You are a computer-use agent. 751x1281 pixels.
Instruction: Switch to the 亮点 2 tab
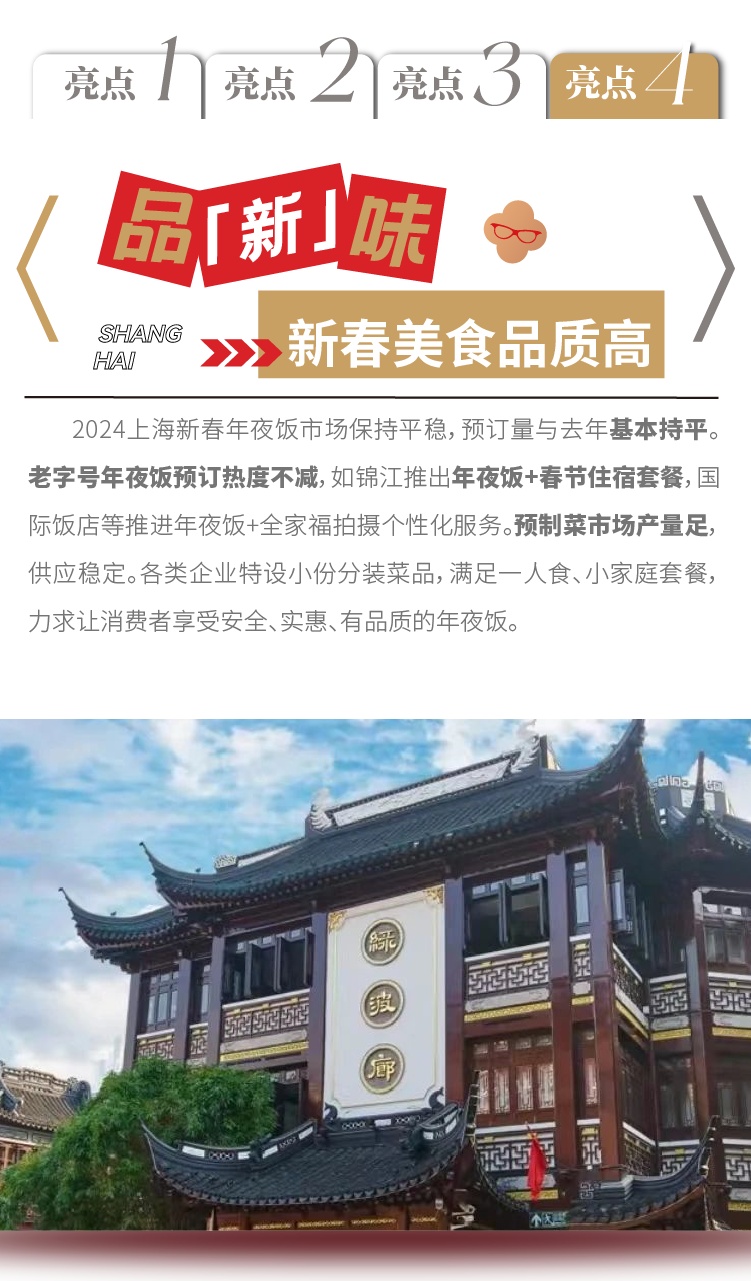[x=289, y=84]
